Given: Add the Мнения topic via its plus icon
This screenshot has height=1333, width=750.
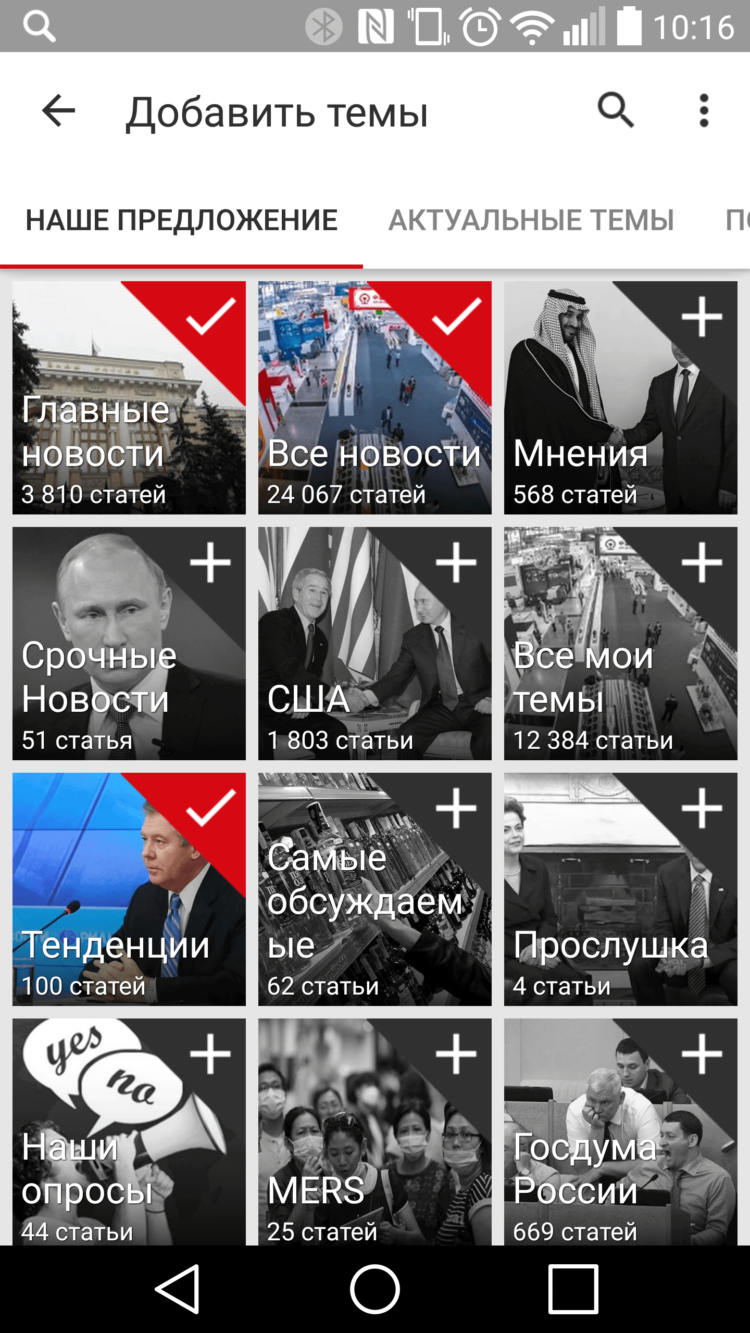Looking at the screenshot, I should click(702, 315).
